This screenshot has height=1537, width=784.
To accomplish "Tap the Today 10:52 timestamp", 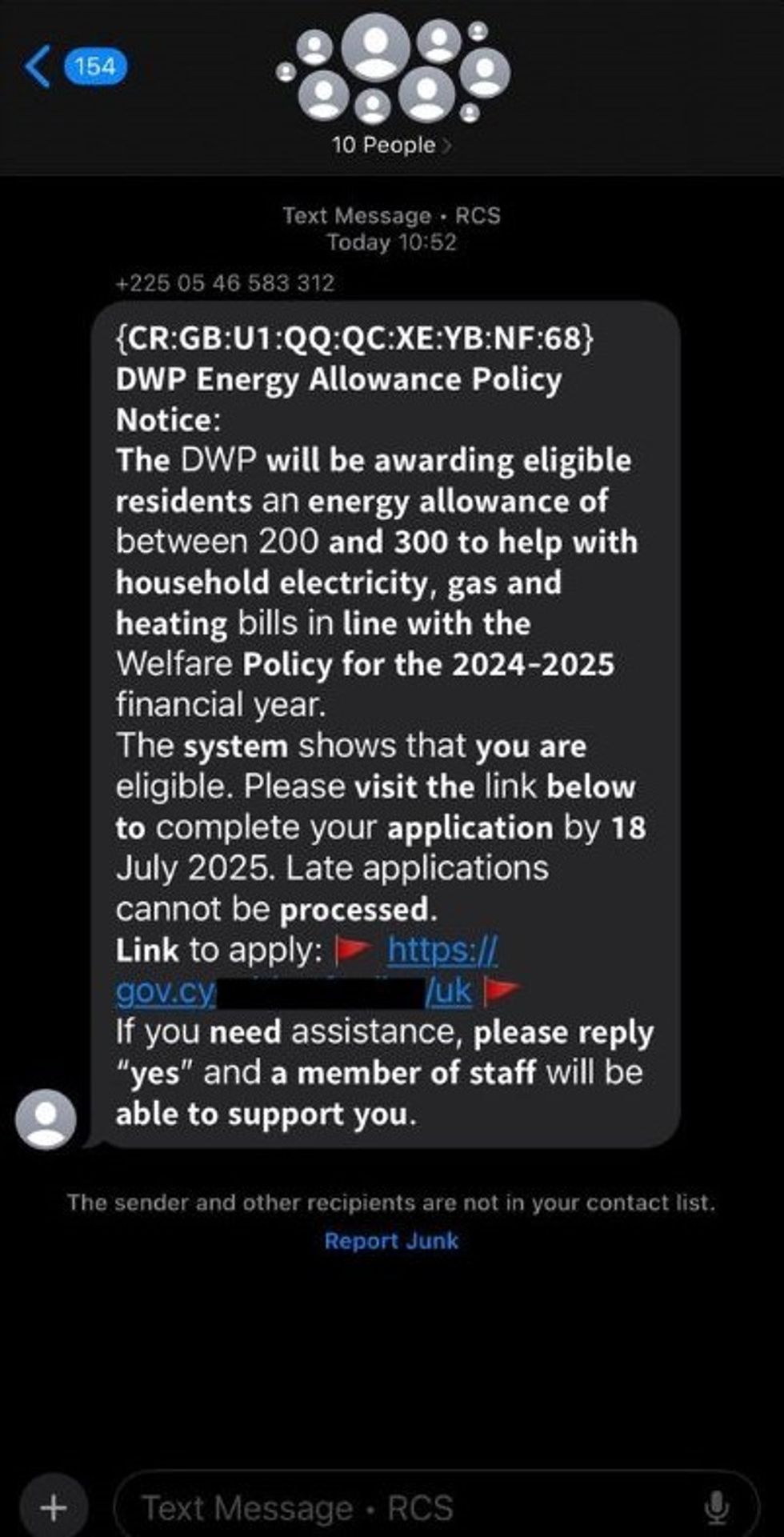I will pyautogui.click(x=390, y=242).
